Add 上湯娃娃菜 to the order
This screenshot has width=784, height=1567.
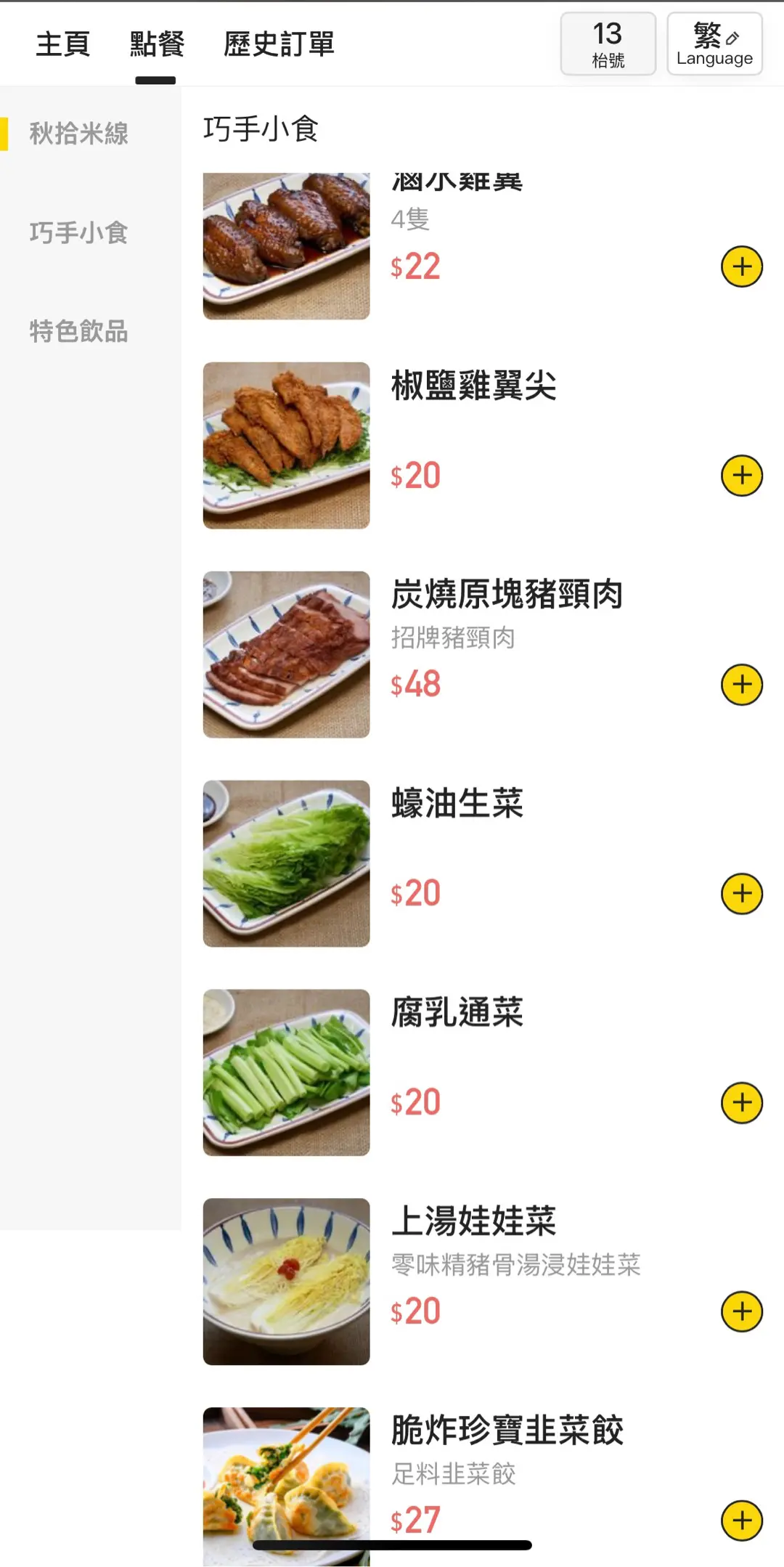(x=741, y=1311)
